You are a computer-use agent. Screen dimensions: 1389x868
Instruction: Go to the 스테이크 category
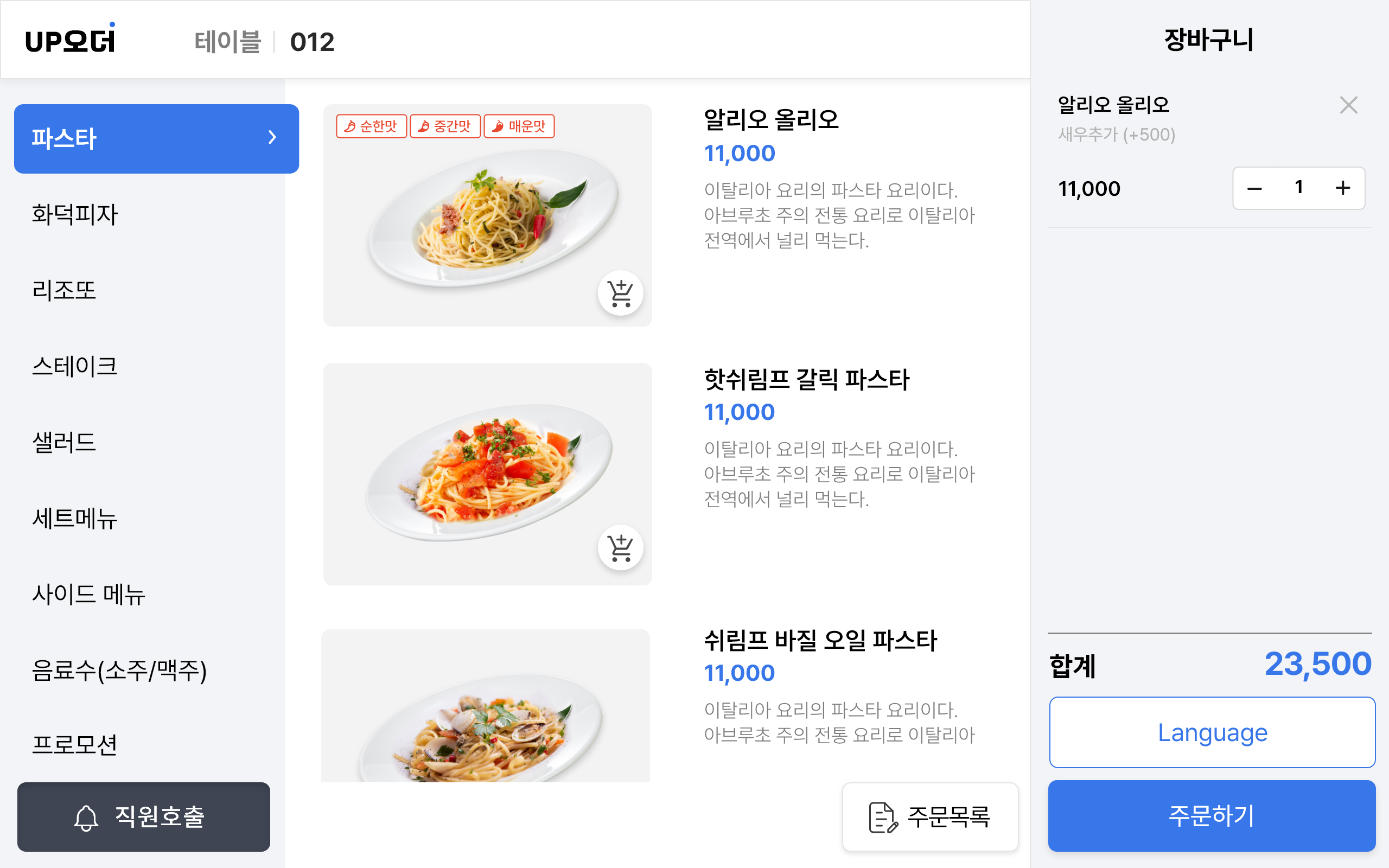(75, 366)
